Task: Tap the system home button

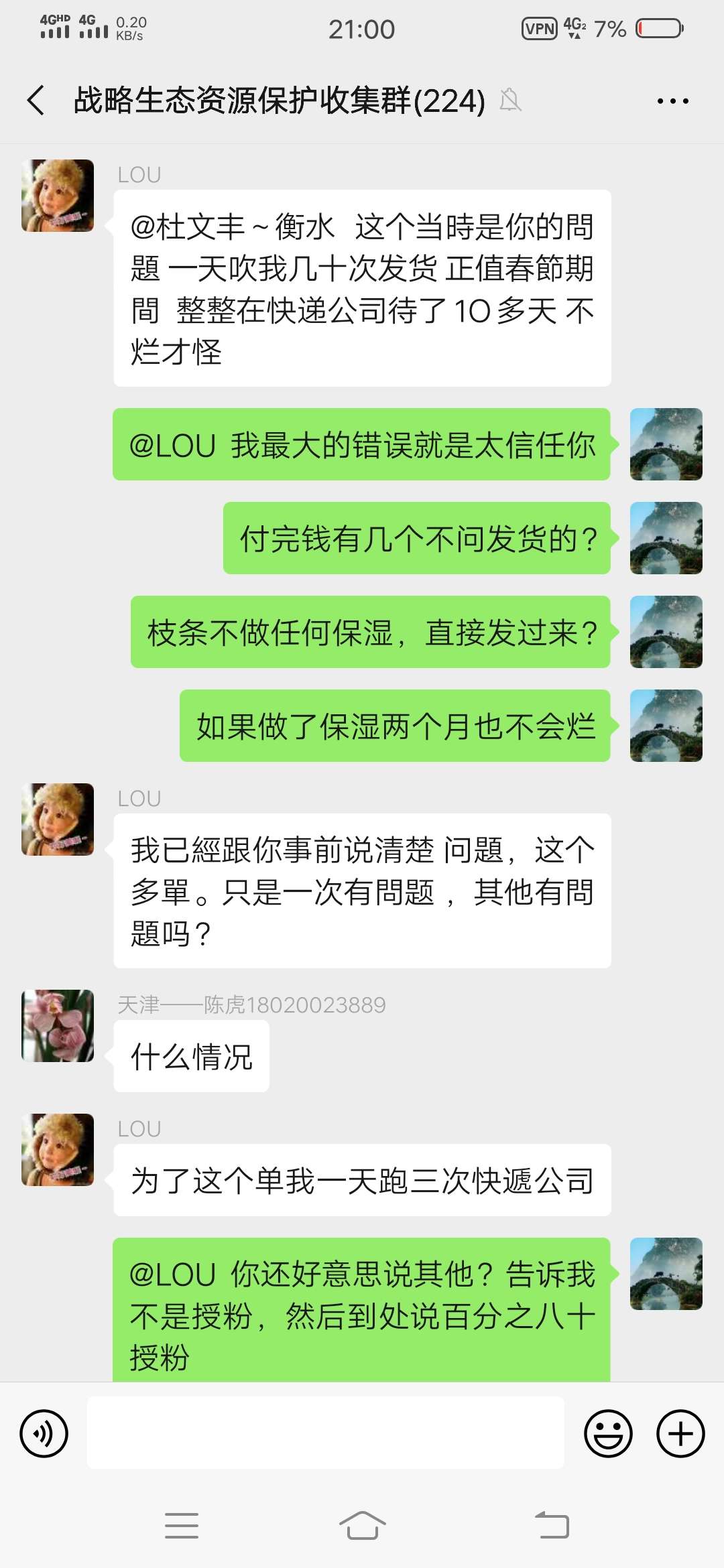Action: pos(362,1525)
